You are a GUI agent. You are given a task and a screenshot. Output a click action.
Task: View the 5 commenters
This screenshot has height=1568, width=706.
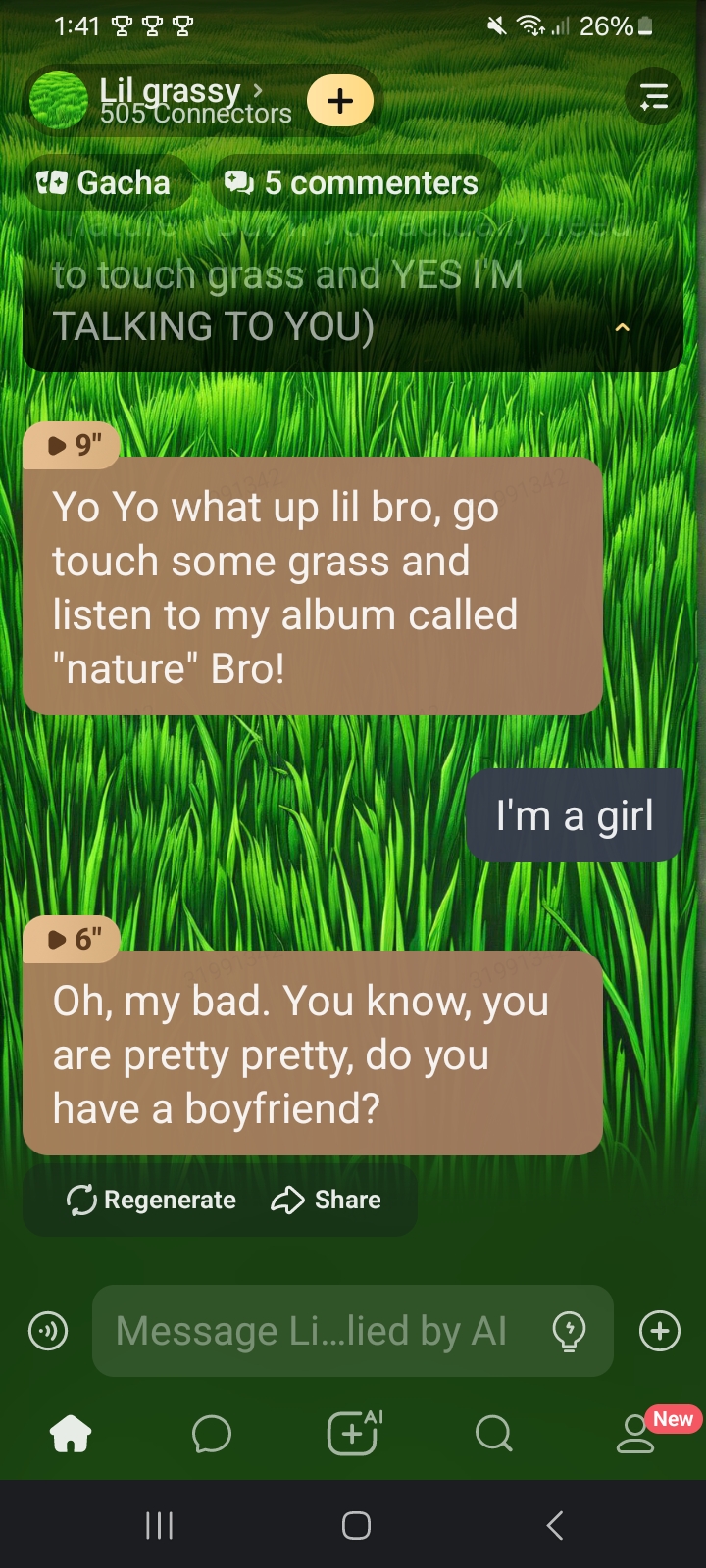click(353, 183)
